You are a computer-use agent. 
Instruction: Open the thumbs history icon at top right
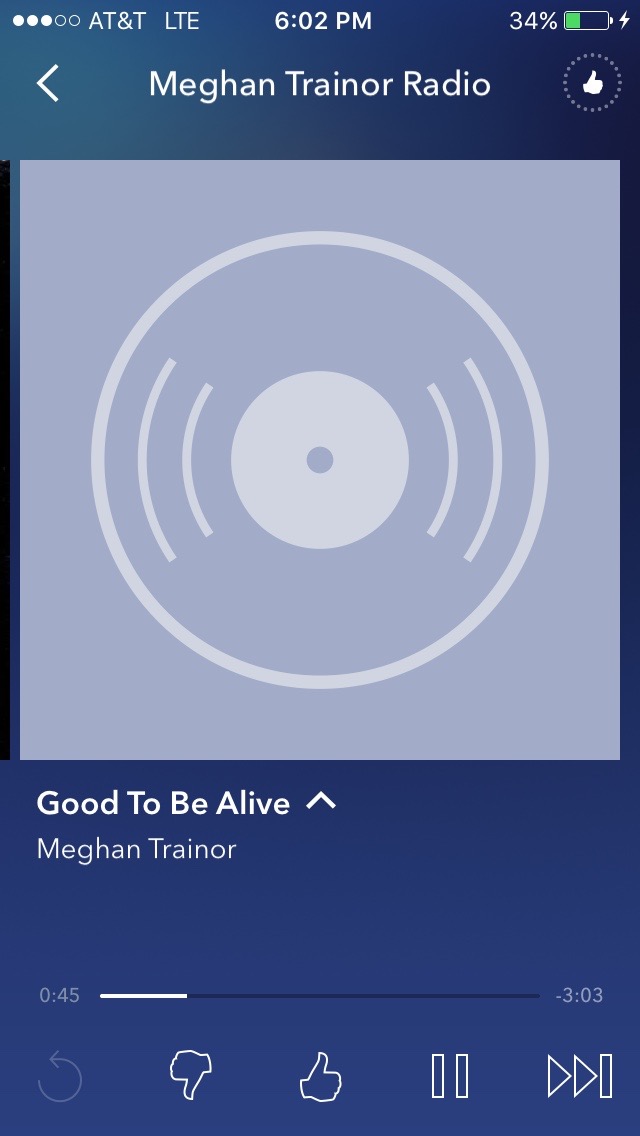pyautogui.click(x=592, y=84)
